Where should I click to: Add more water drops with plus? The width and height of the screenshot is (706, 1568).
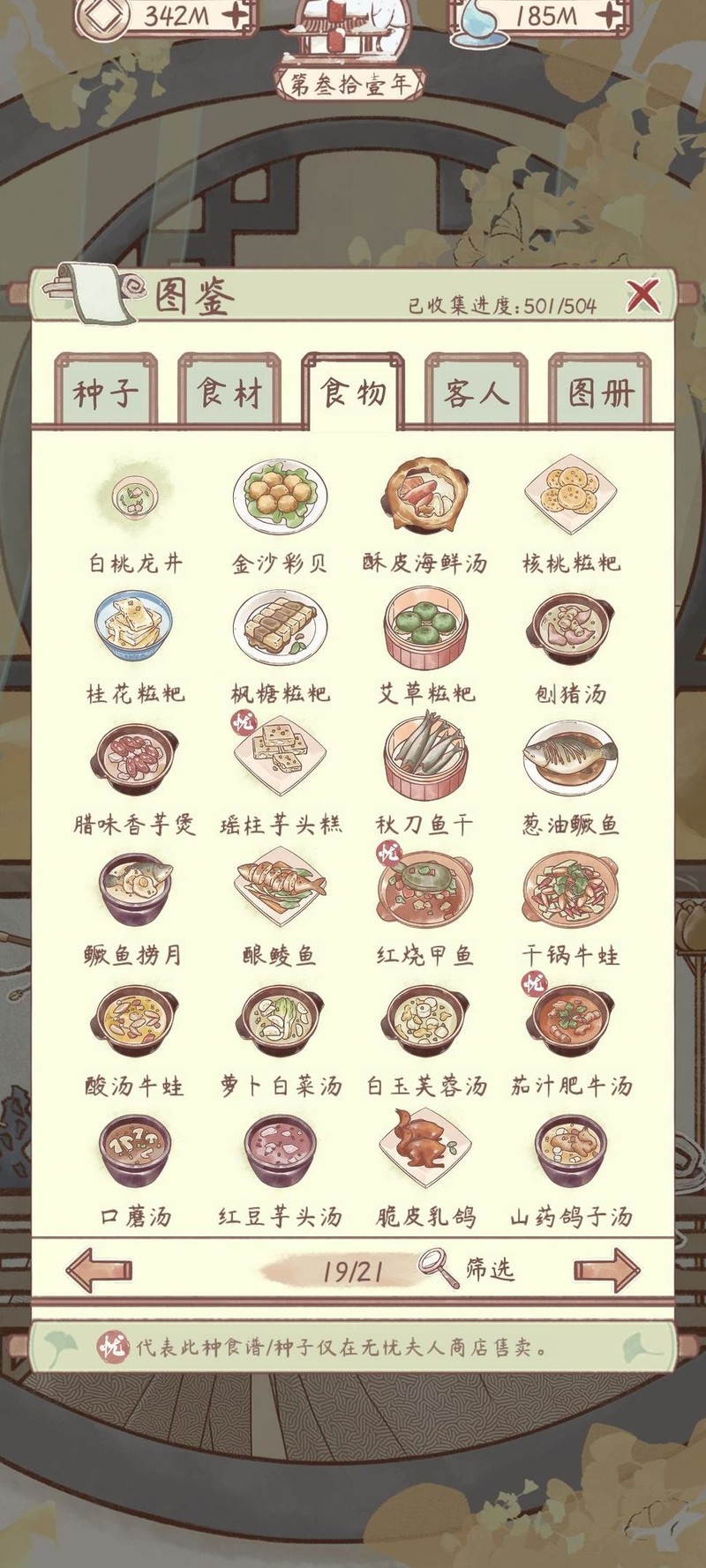coord(611,15)
